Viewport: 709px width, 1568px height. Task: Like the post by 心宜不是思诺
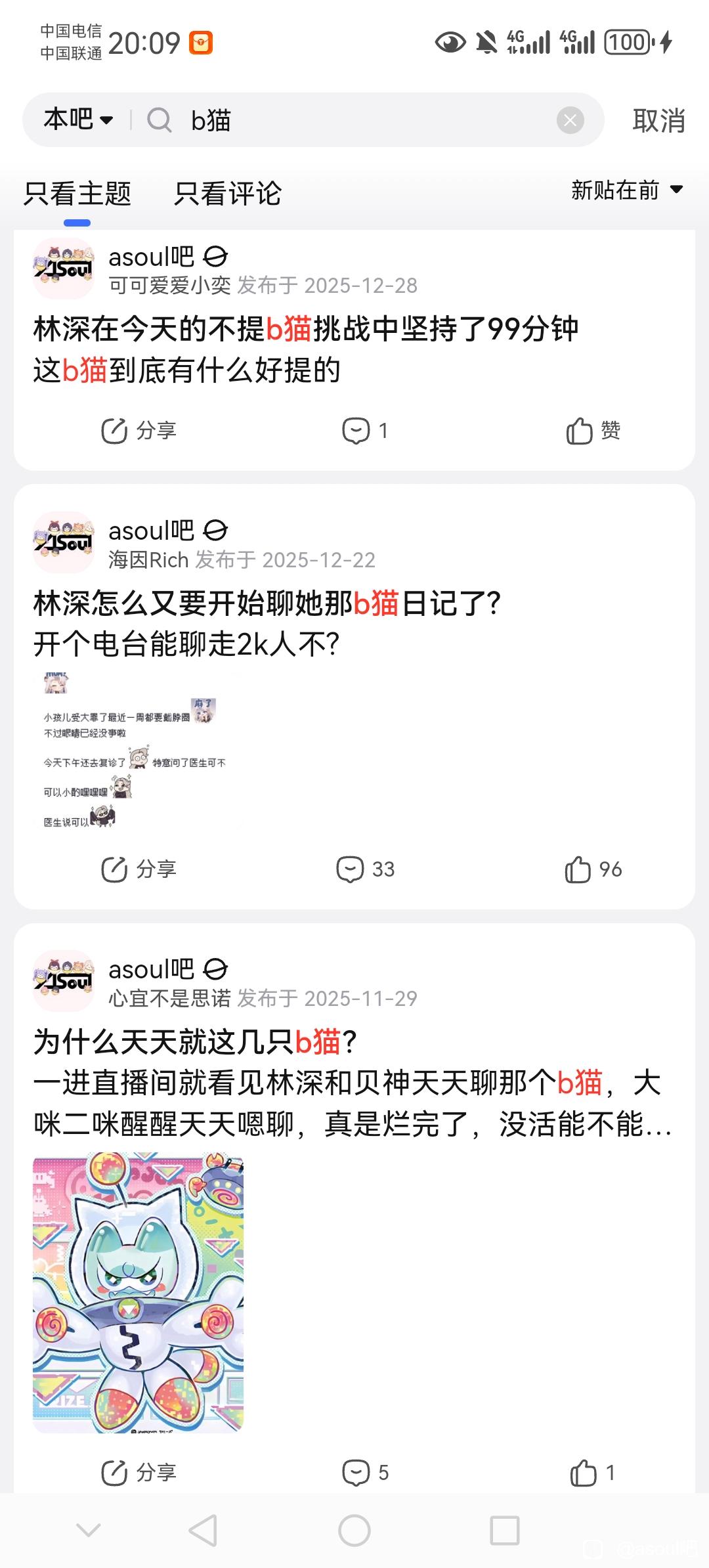click(593, 1472)
